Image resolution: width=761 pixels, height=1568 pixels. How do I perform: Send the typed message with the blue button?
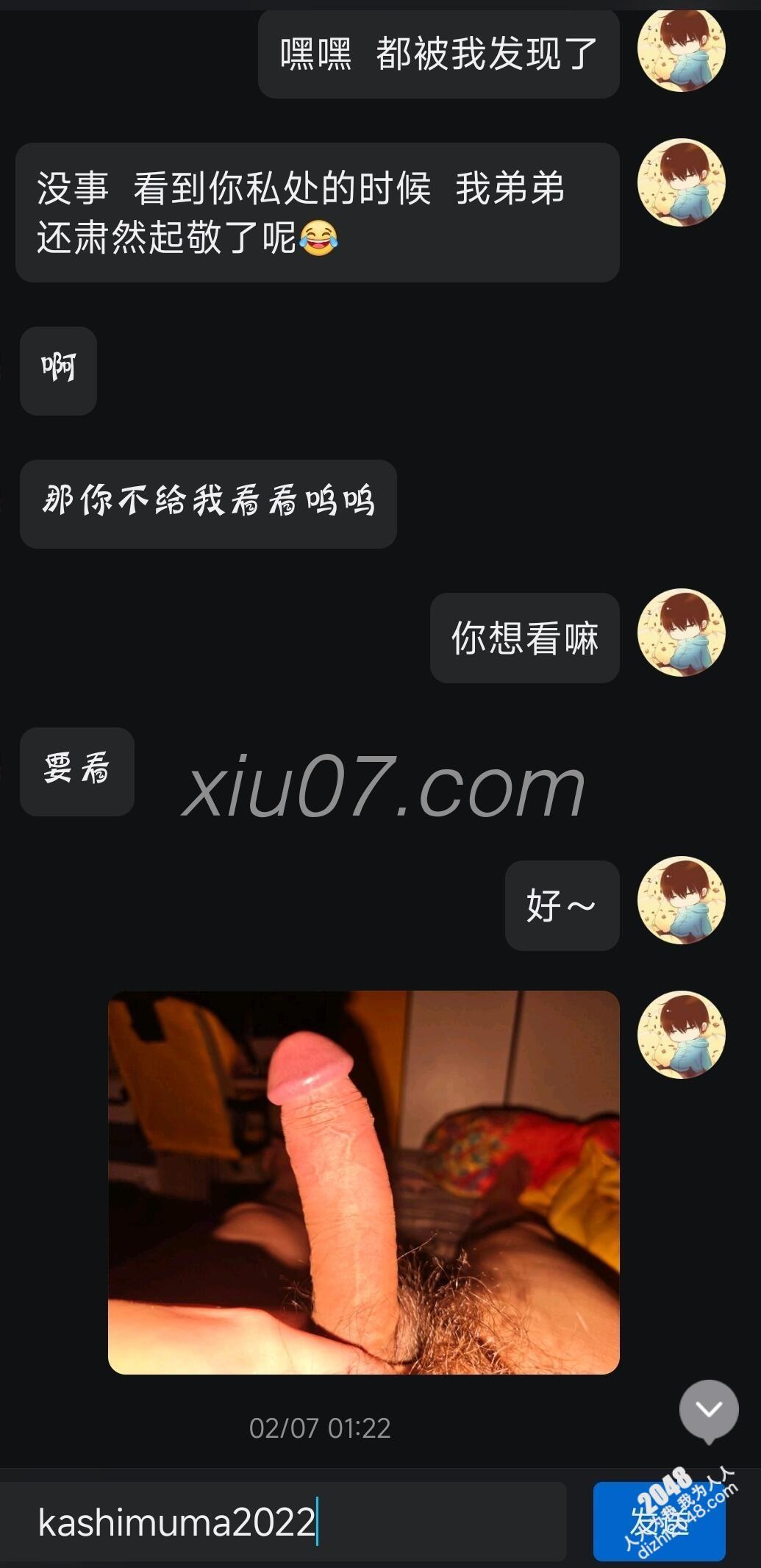tap(659, 1521)
